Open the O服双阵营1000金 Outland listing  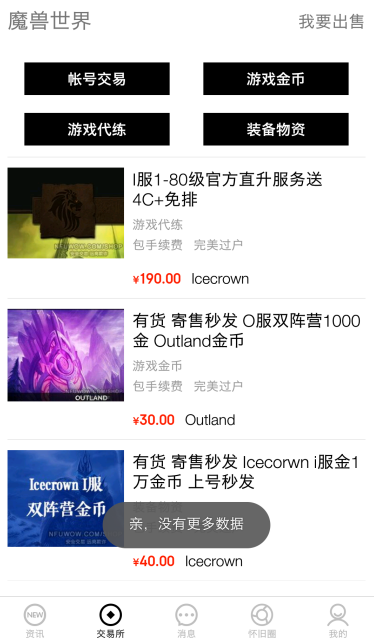[x=187, y=369]
